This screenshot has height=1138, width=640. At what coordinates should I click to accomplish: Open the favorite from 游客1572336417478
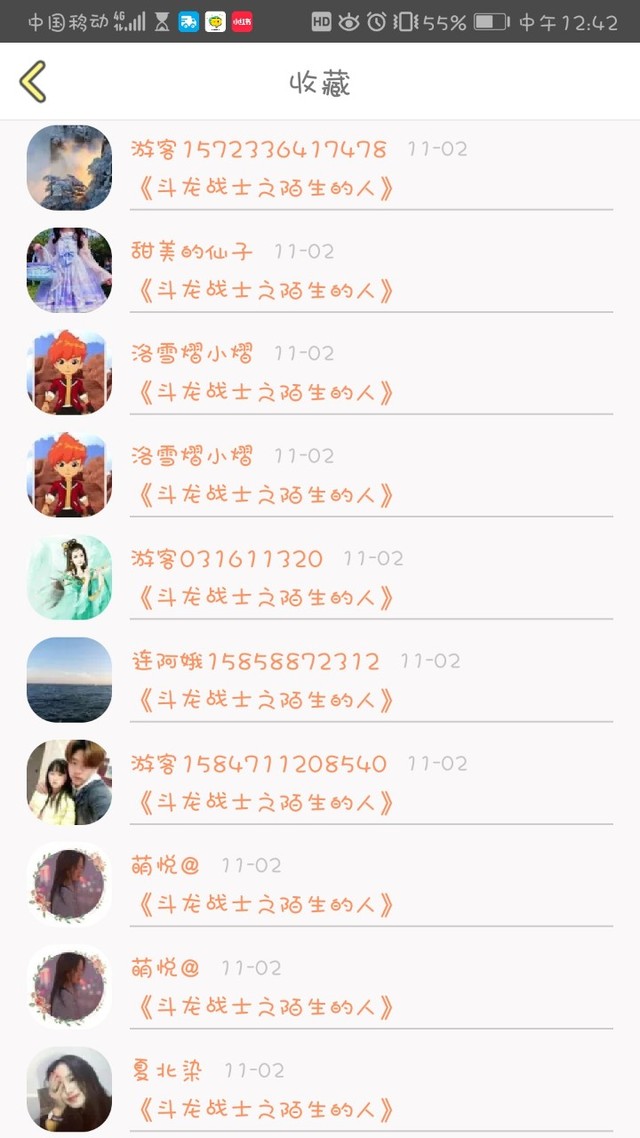[x=320, y=168]
